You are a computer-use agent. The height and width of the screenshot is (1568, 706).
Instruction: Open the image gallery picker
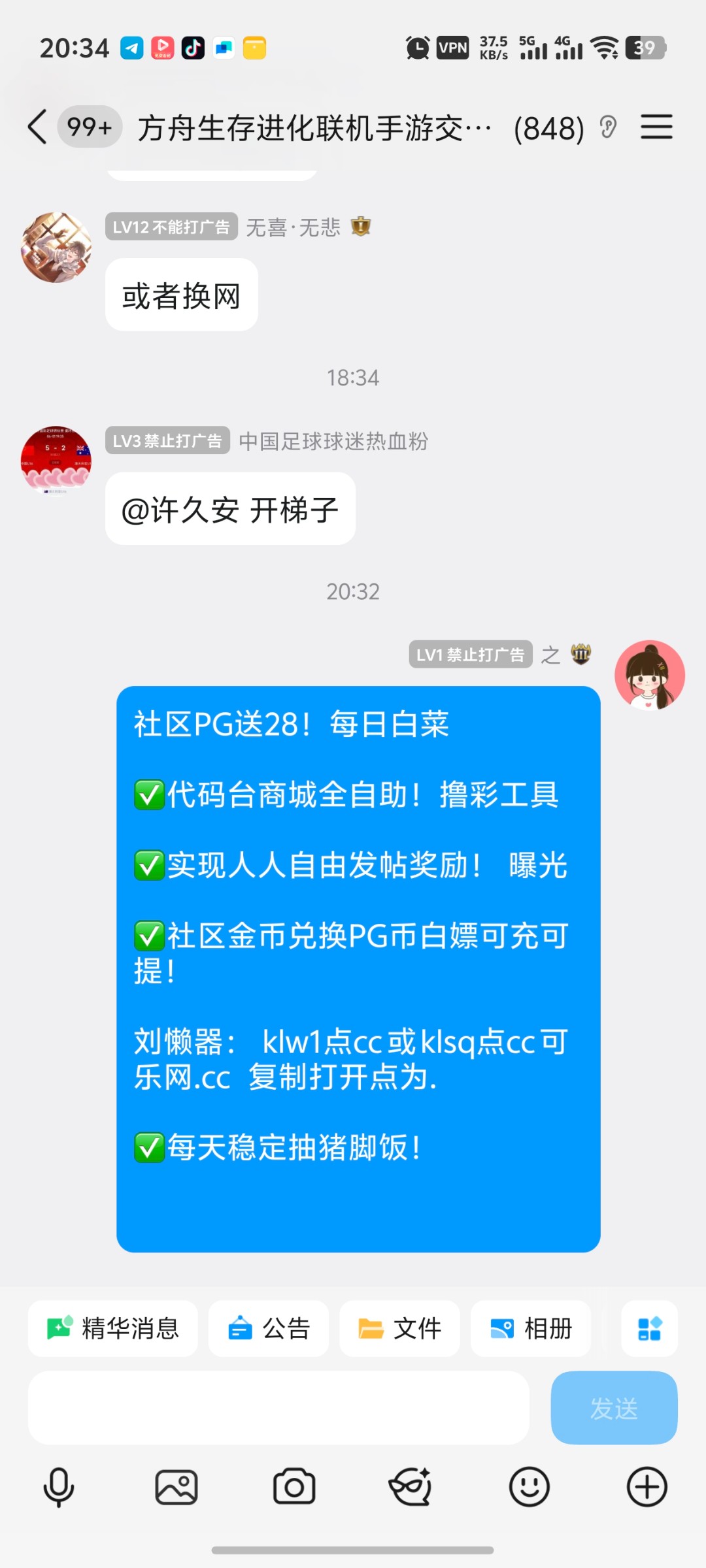176,1488
